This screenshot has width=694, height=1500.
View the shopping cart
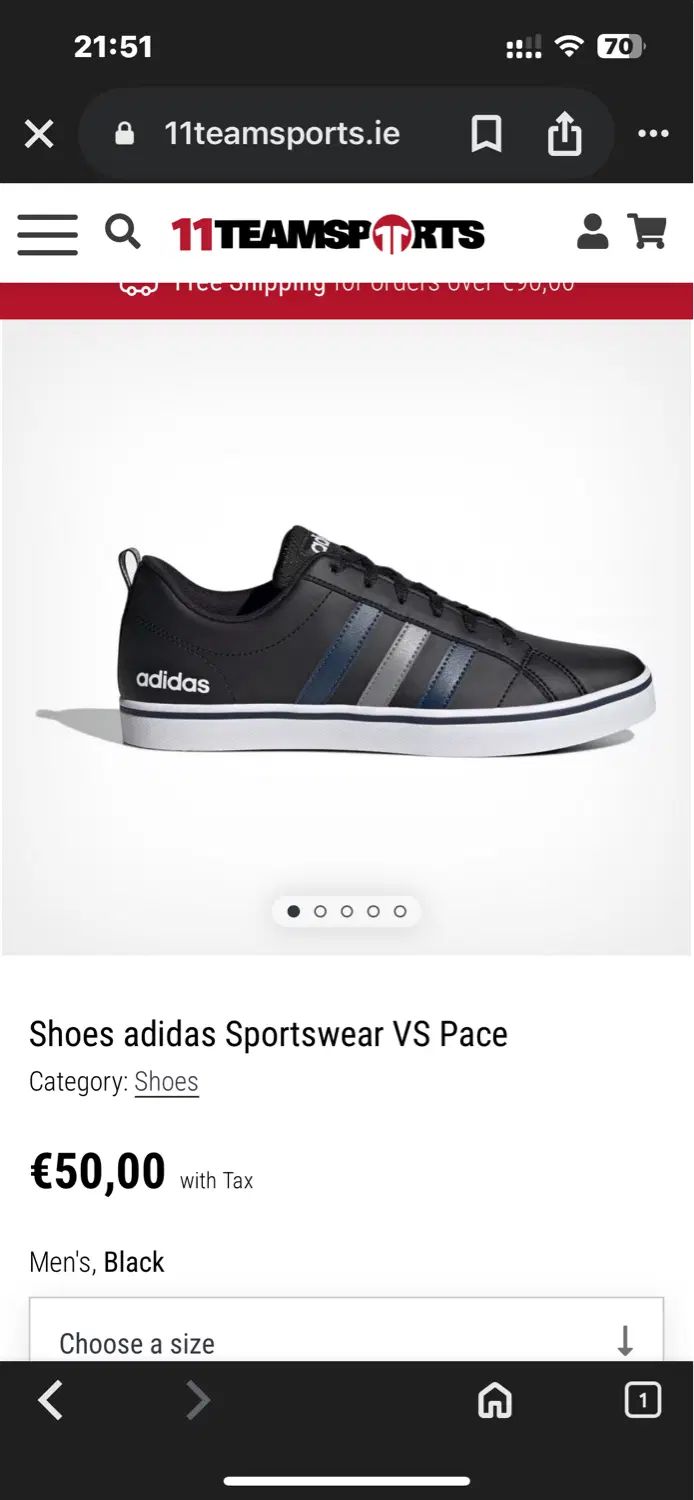tap(647, 232)
